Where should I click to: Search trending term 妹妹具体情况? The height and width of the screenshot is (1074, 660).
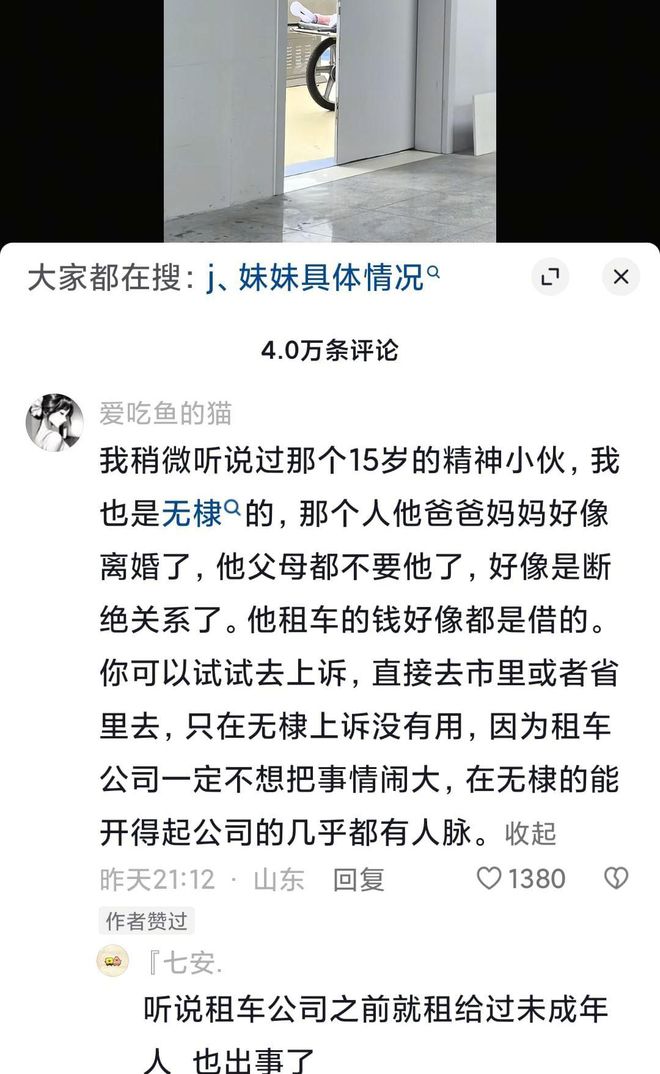click(x=322, y=277)
